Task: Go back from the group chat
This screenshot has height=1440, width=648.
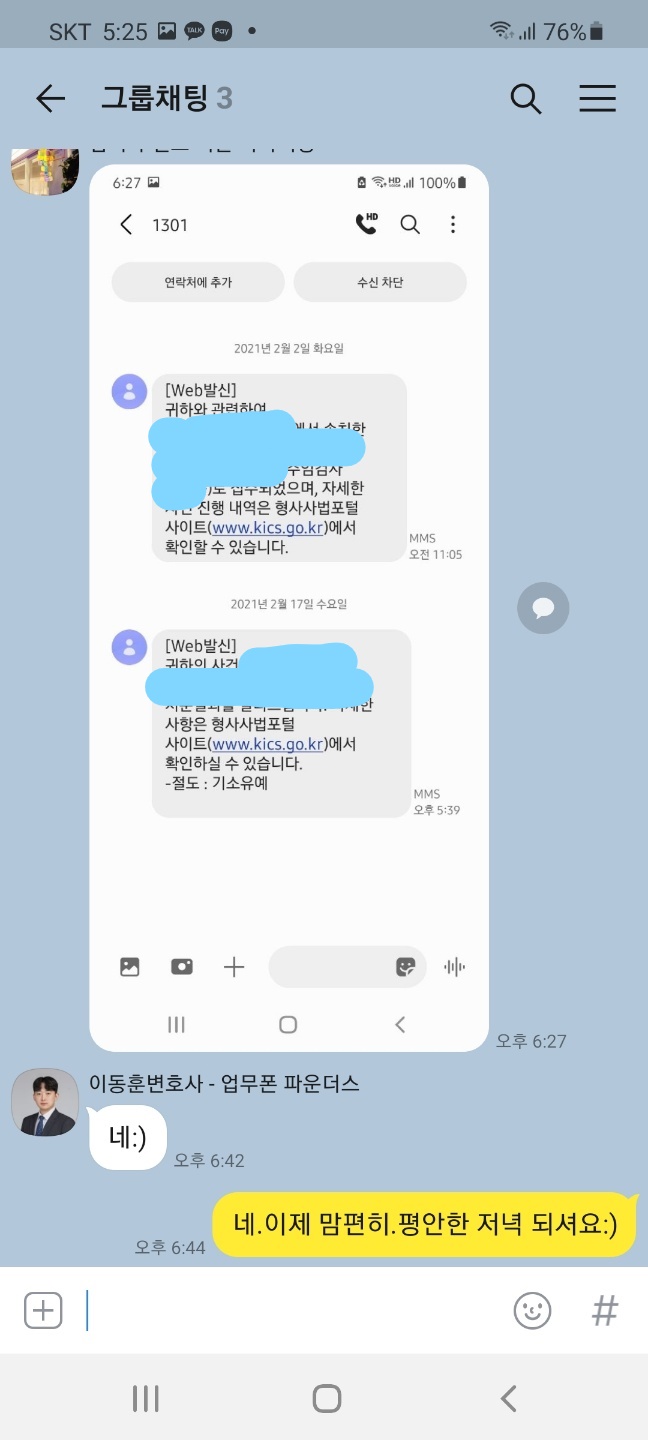Action: click(50, 98)
